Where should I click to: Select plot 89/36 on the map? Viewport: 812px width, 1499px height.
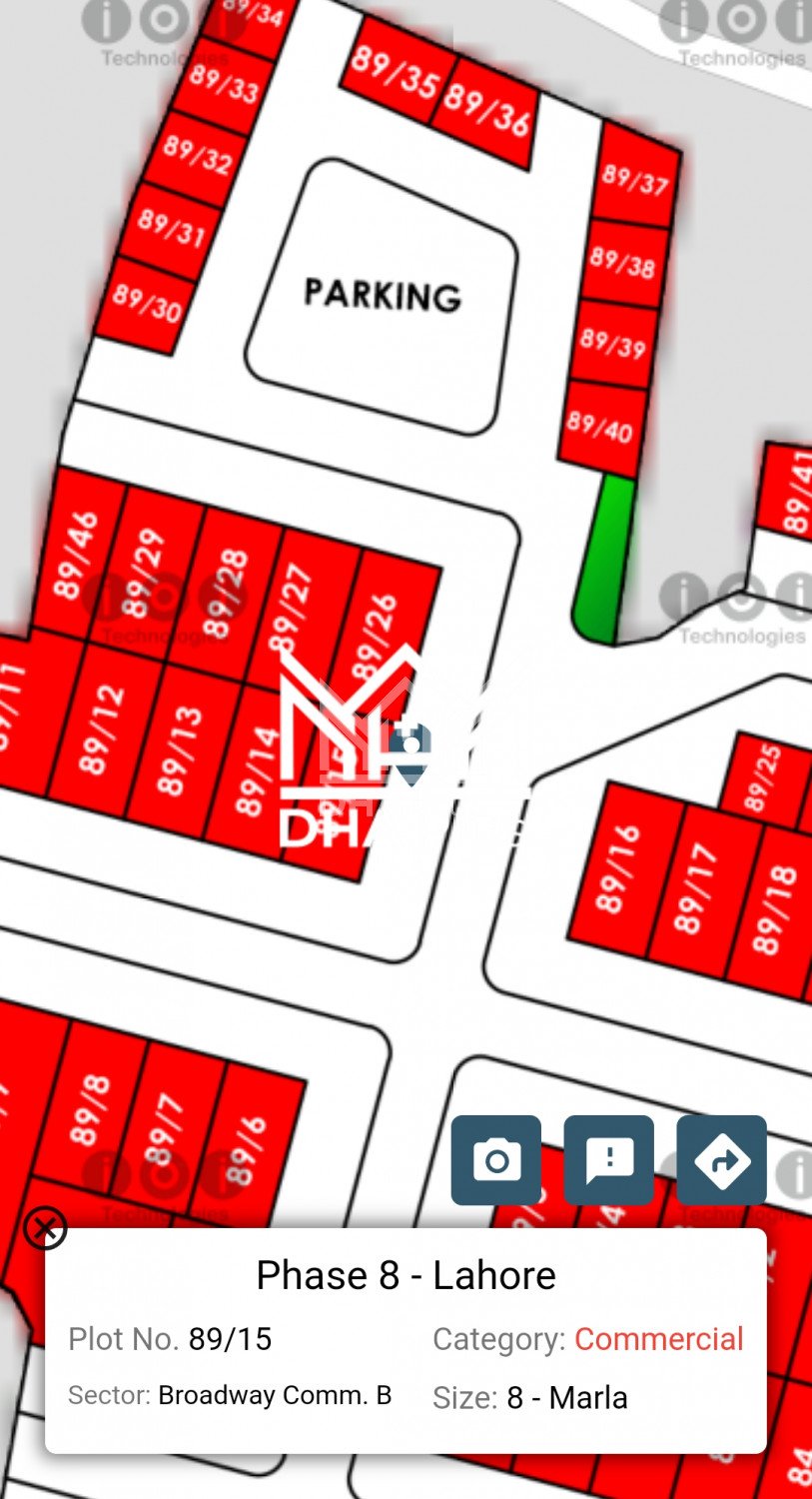(x=486, y=110)
